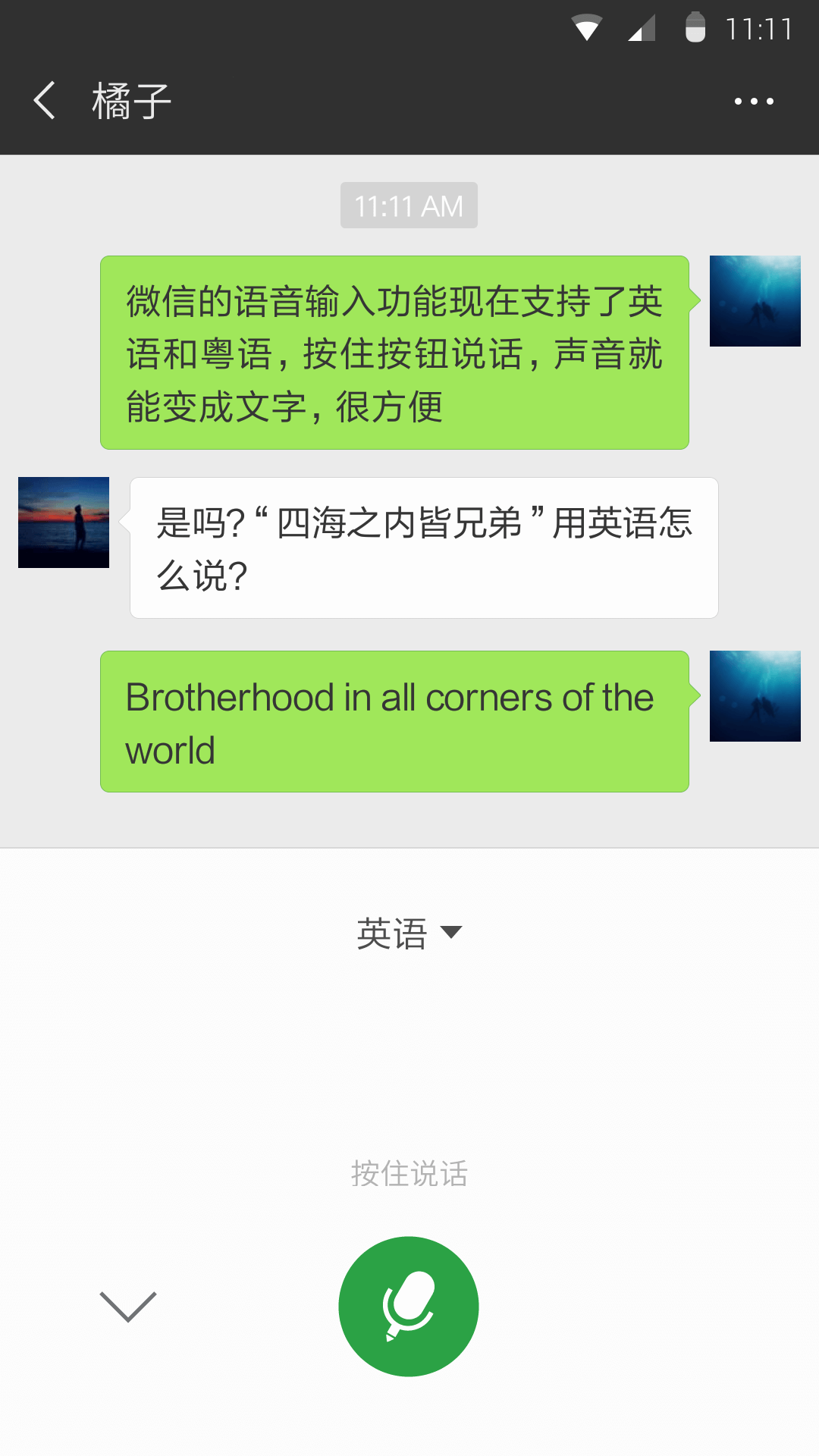Viewport: 819px width, 1456px height.
Task: Tap the avatar beside the 微信的语音输入 message
Action: click(755, 301)
